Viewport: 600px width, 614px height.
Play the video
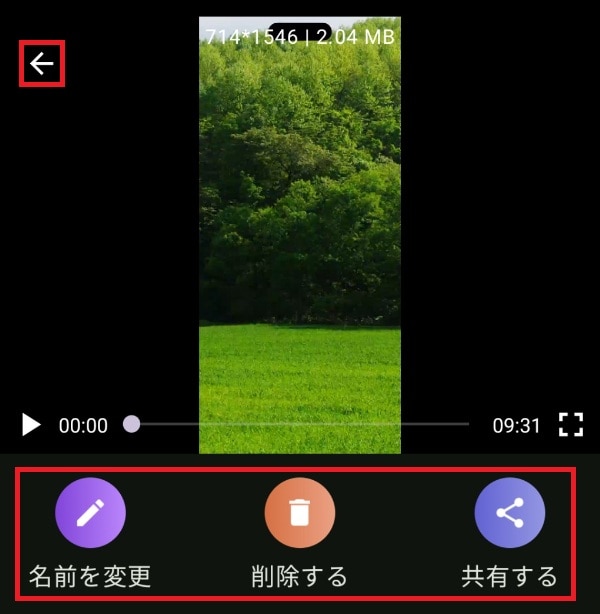point(31,425)
